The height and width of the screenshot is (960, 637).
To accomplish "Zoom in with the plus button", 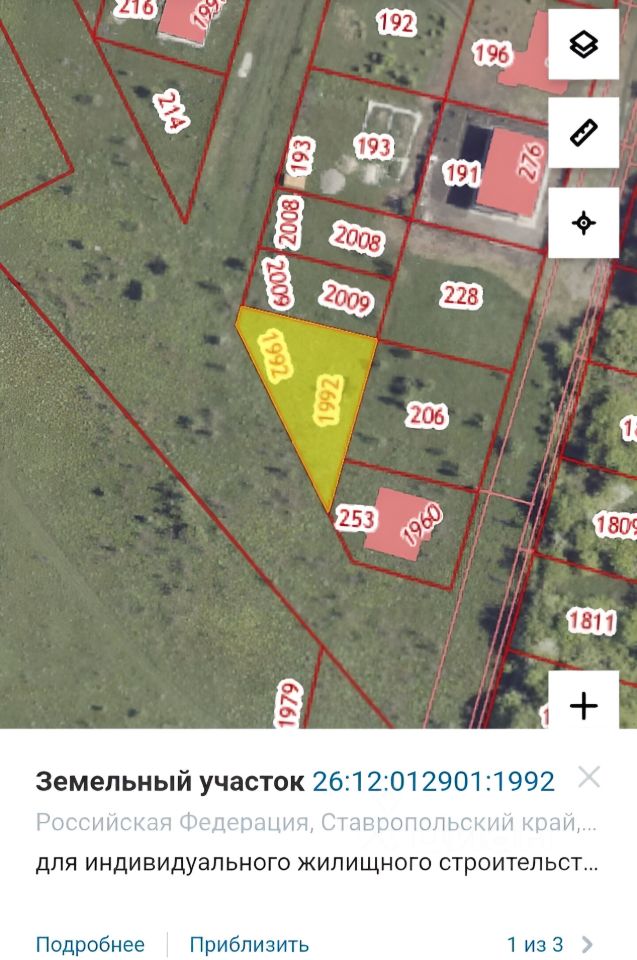I will point(583,706).
